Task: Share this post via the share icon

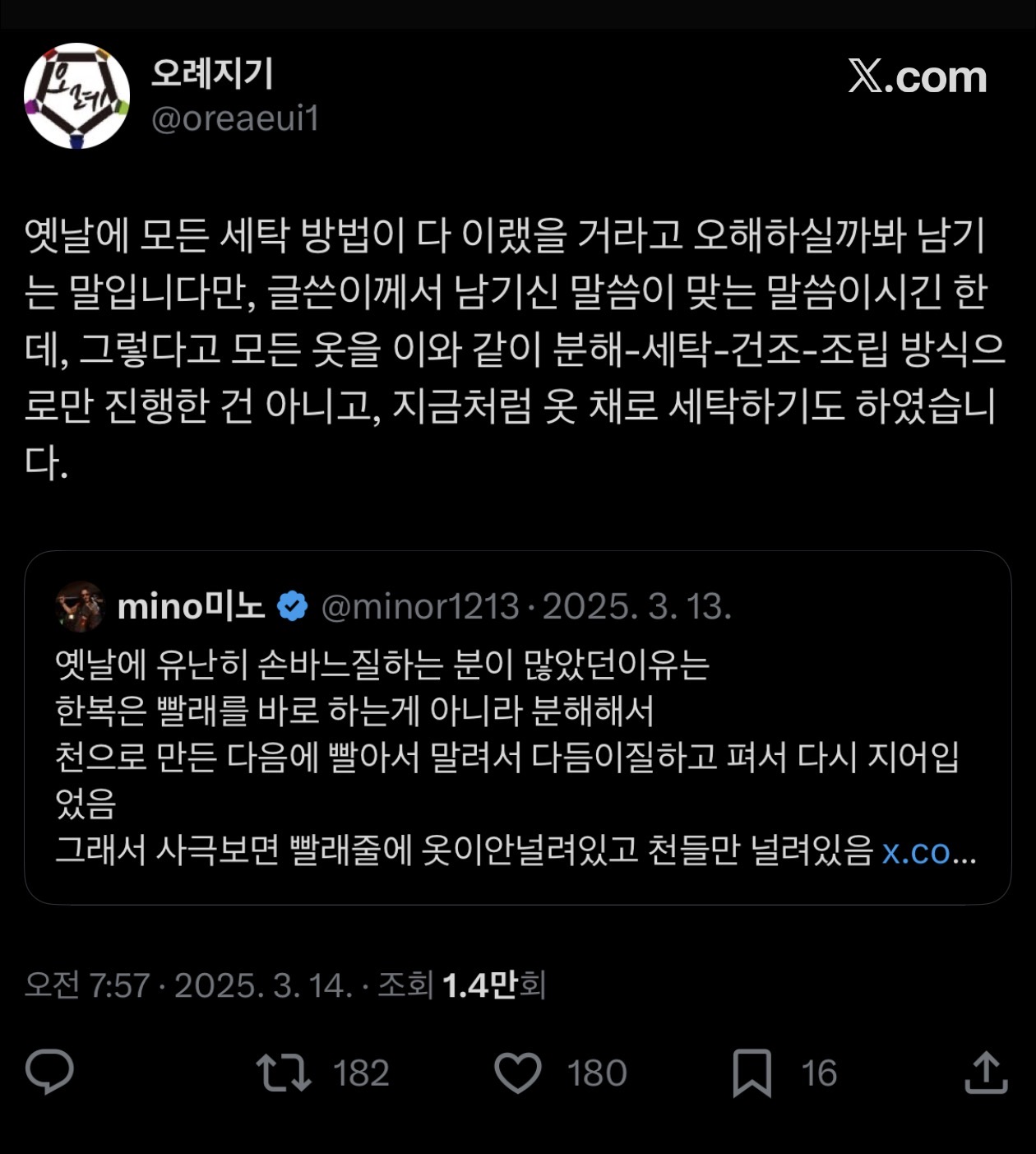Action: tap(985, 1073)
